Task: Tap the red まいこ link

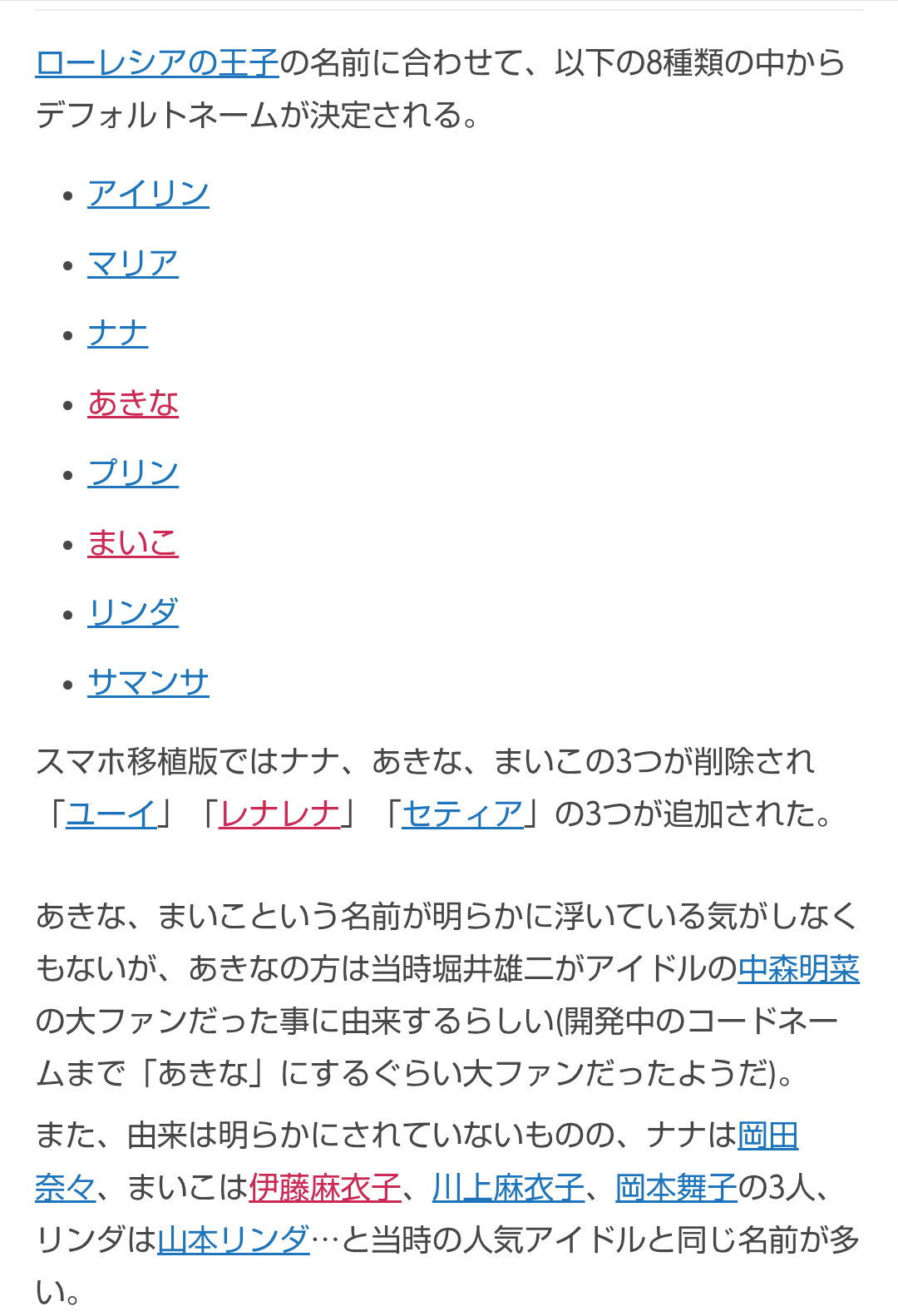Action: click(133, 543)
